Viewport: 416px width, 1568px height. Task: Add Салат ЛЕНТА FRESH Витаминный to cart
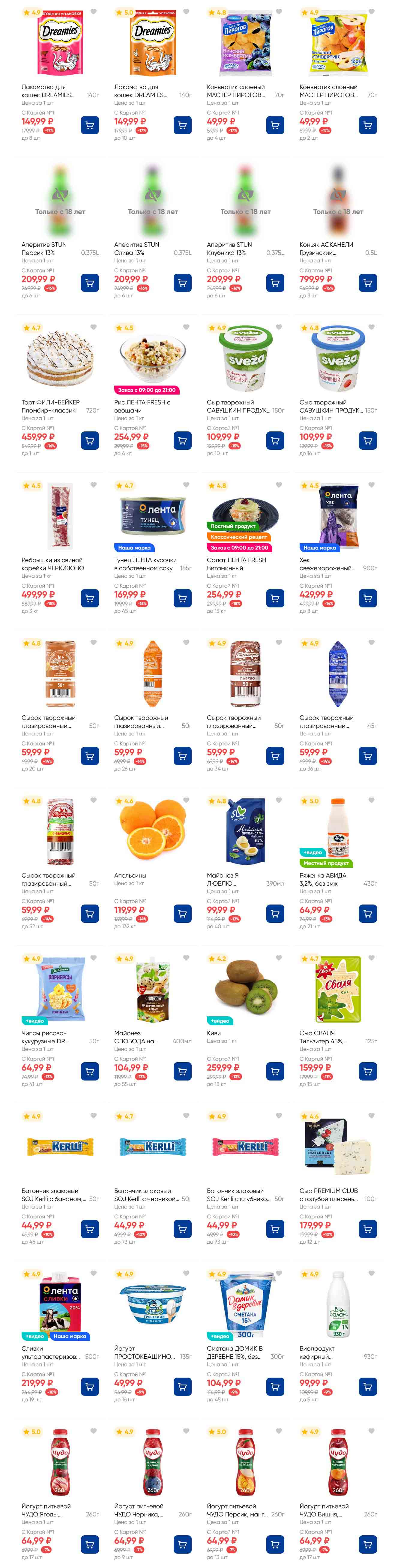tap(275, 598)
